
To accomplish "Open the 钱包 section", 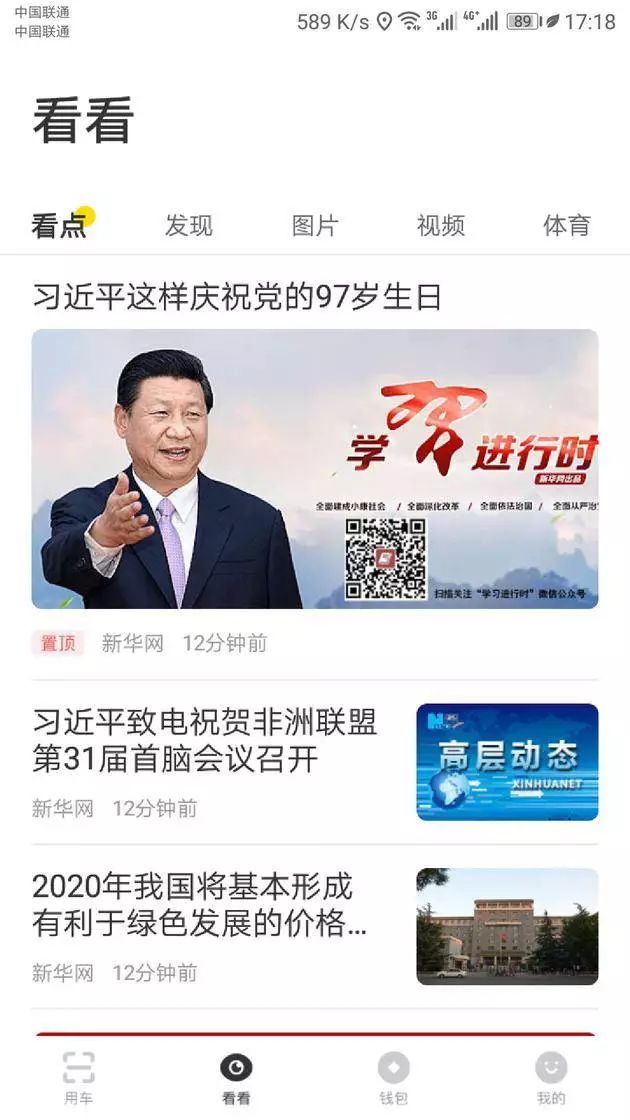I will pyautogui.click(x=393, y=1078).
